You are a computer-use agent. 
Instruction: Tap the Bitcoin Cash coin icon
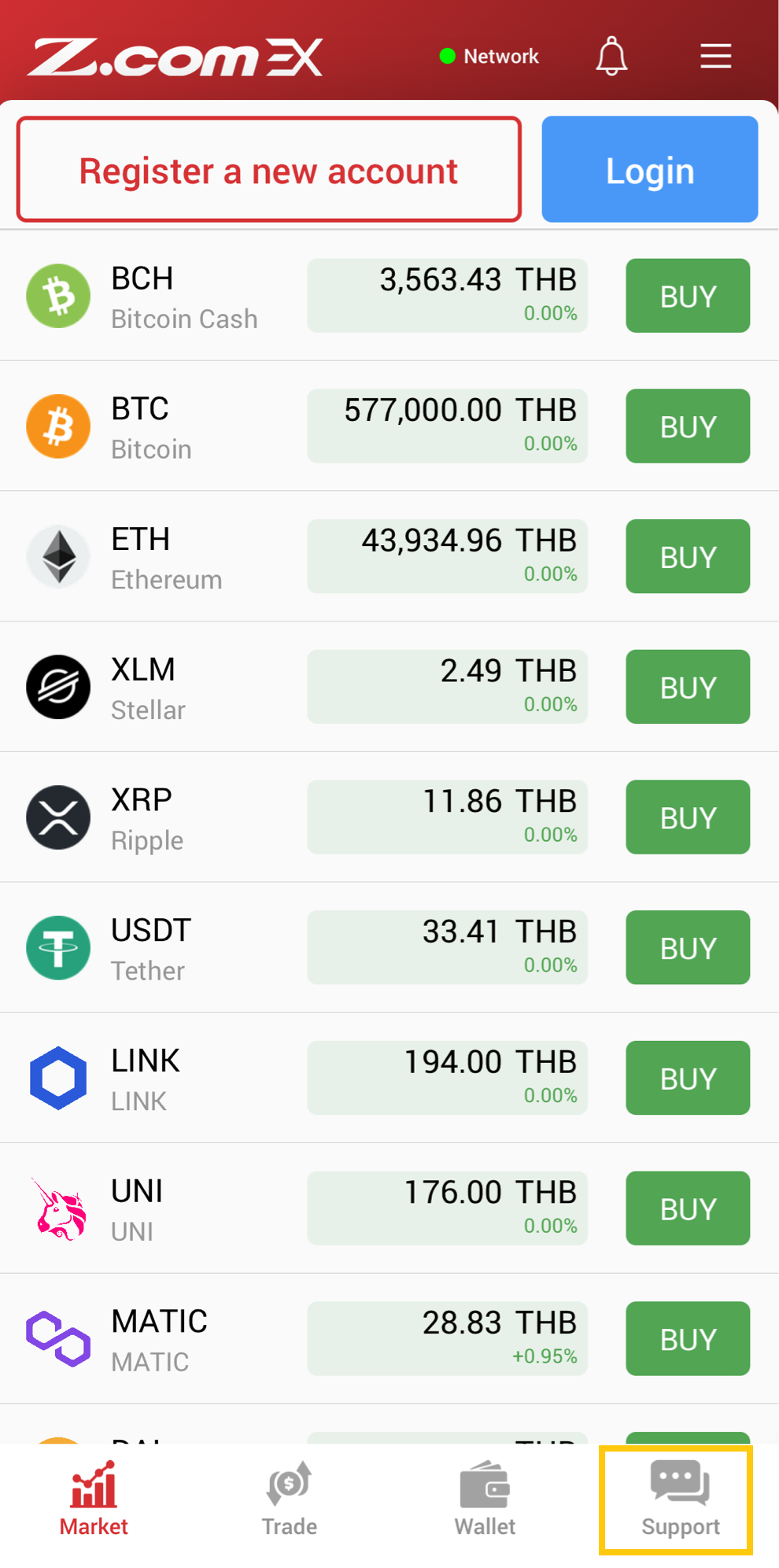(x=57, y=295)
